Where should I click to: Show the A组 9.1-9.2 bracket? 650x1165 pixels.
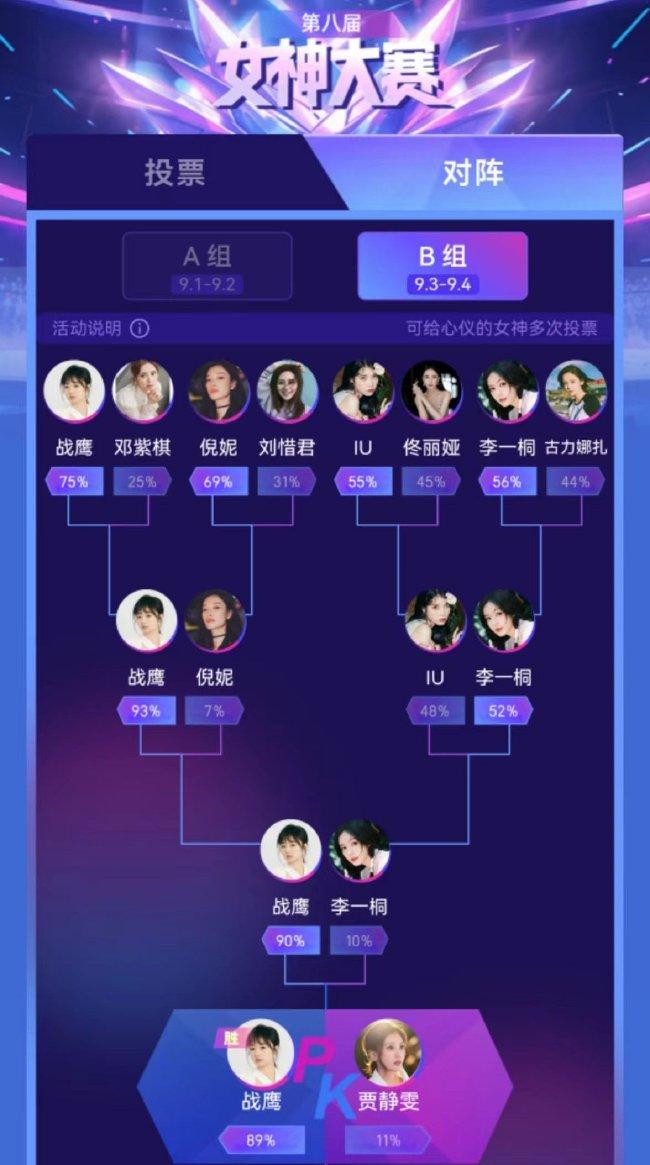click(x=207, y=266)
